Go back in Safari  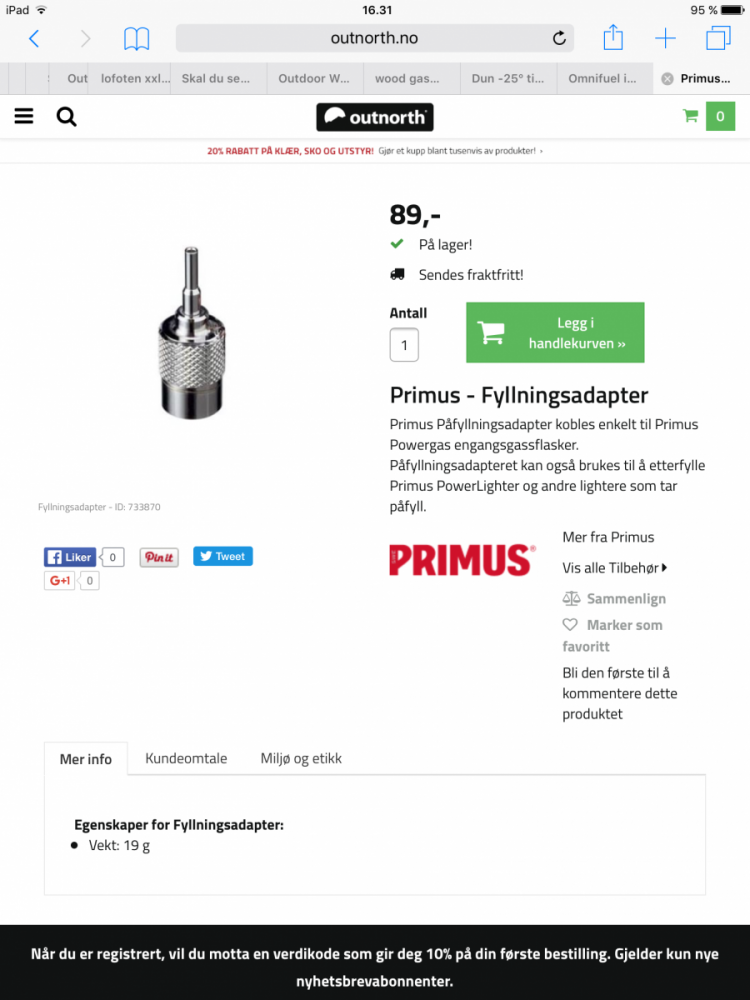tap(34, 39)
